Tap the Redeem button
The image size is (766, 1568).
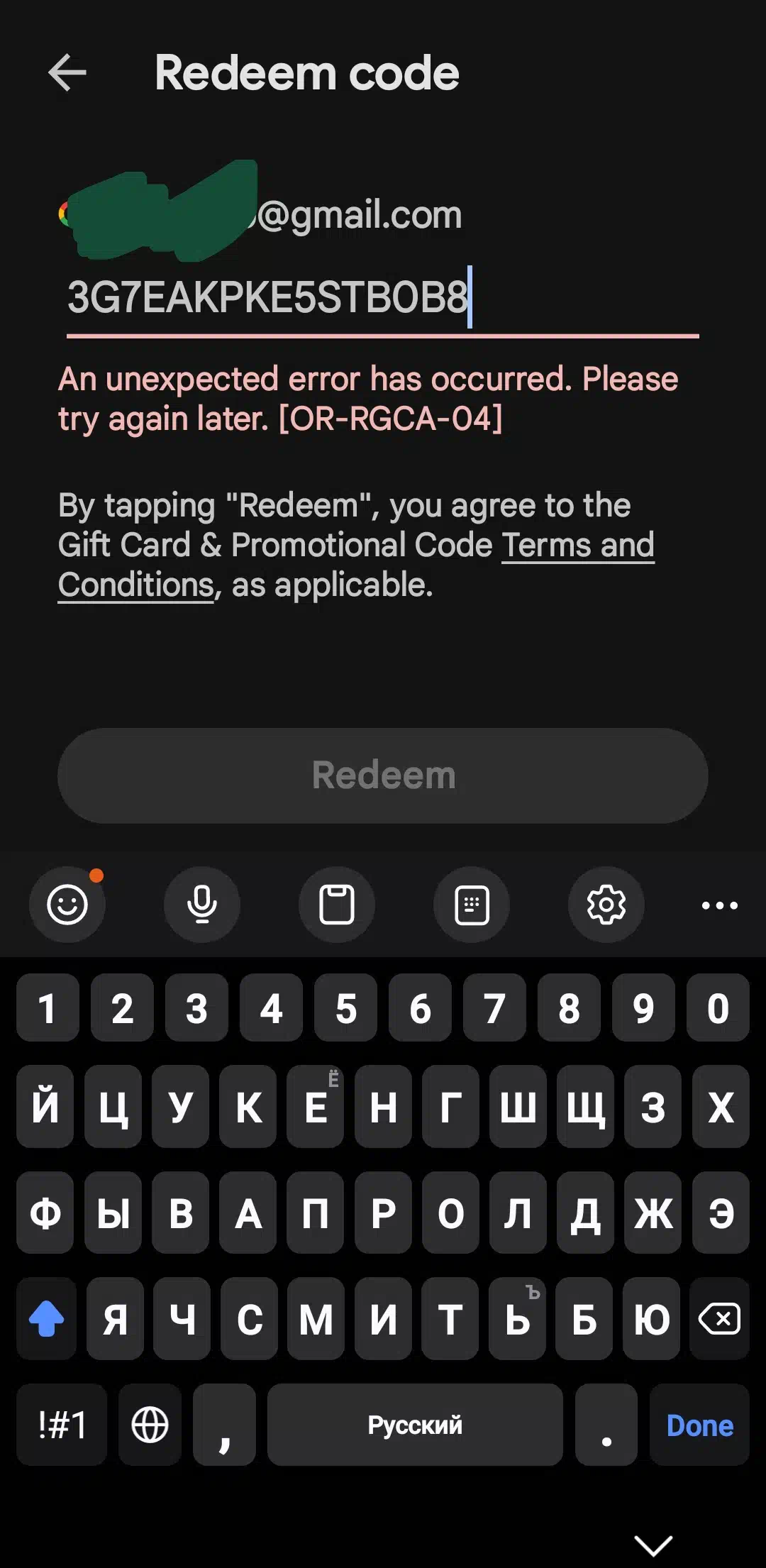click(x=383, y=775)
